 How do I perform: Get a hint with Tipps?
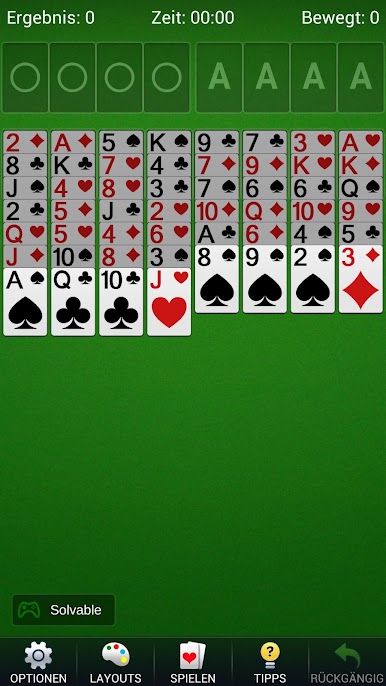coord(270,662)
